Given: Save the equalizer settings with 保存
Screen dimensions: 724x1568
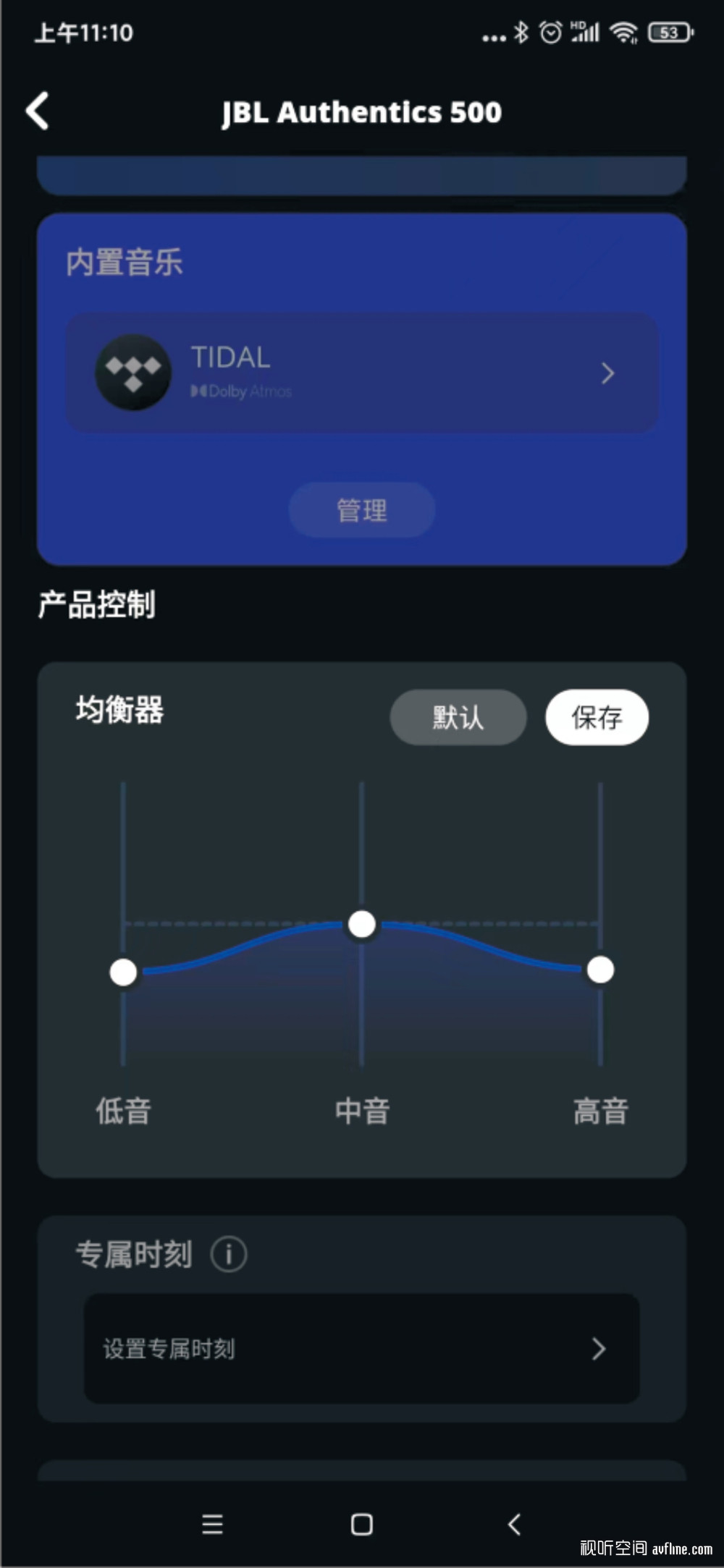Looking at the screenshot, I should click(597, 717).
